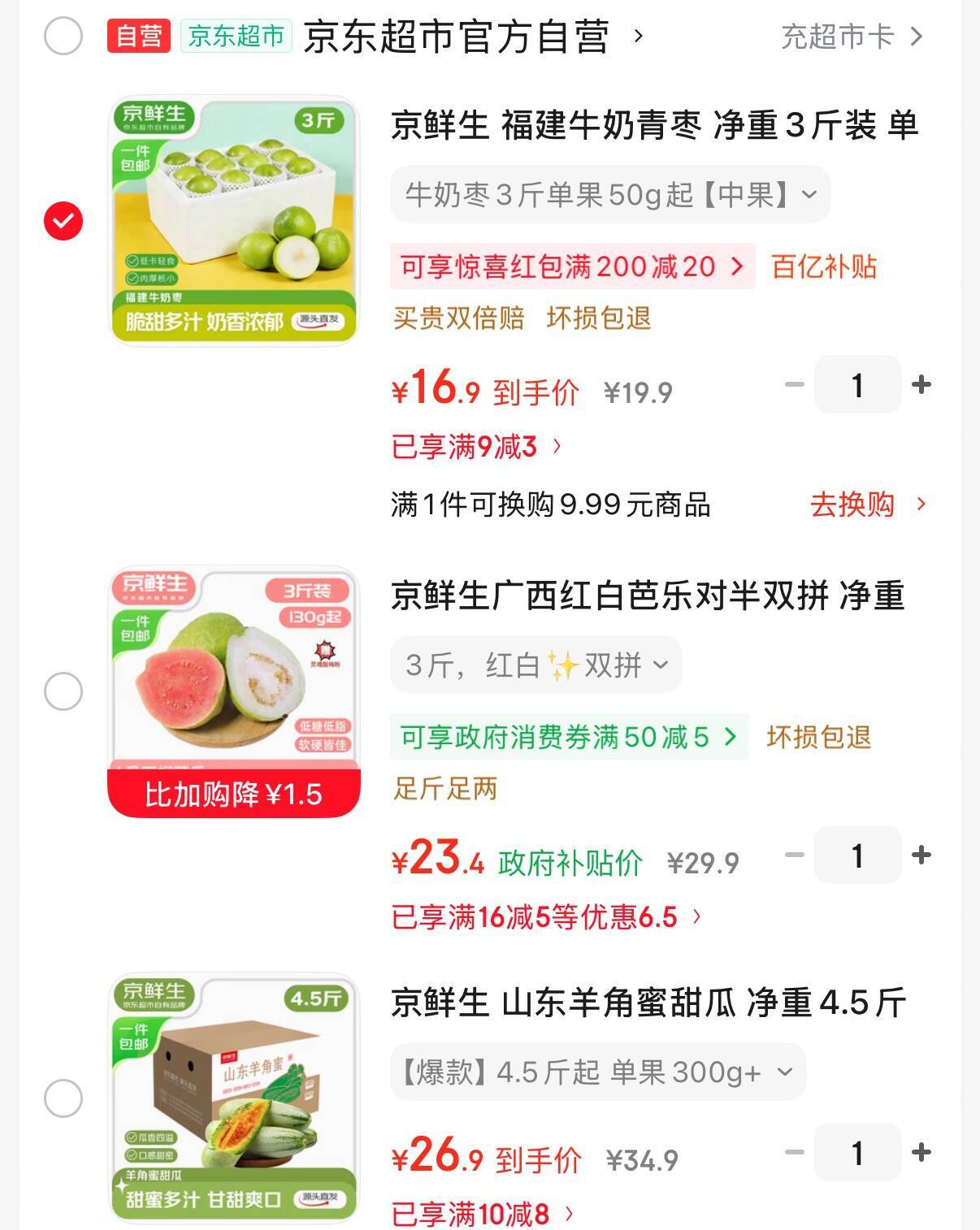The width and height of the screenshot is (980, 1230).
Task: Increase quantity of 福建牛奶青枣
Action: 921,384
